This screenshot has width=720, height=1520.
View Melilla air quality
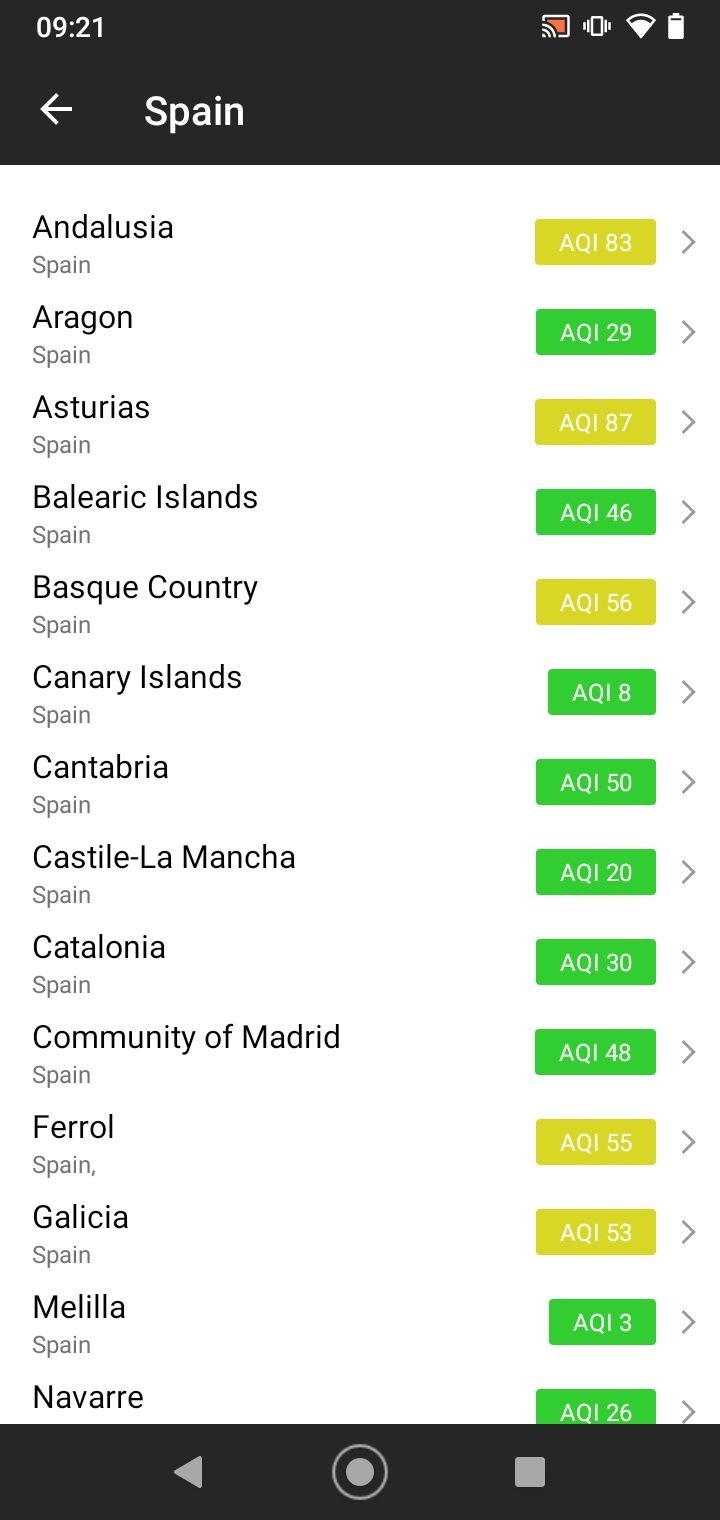pos(360,1323)
